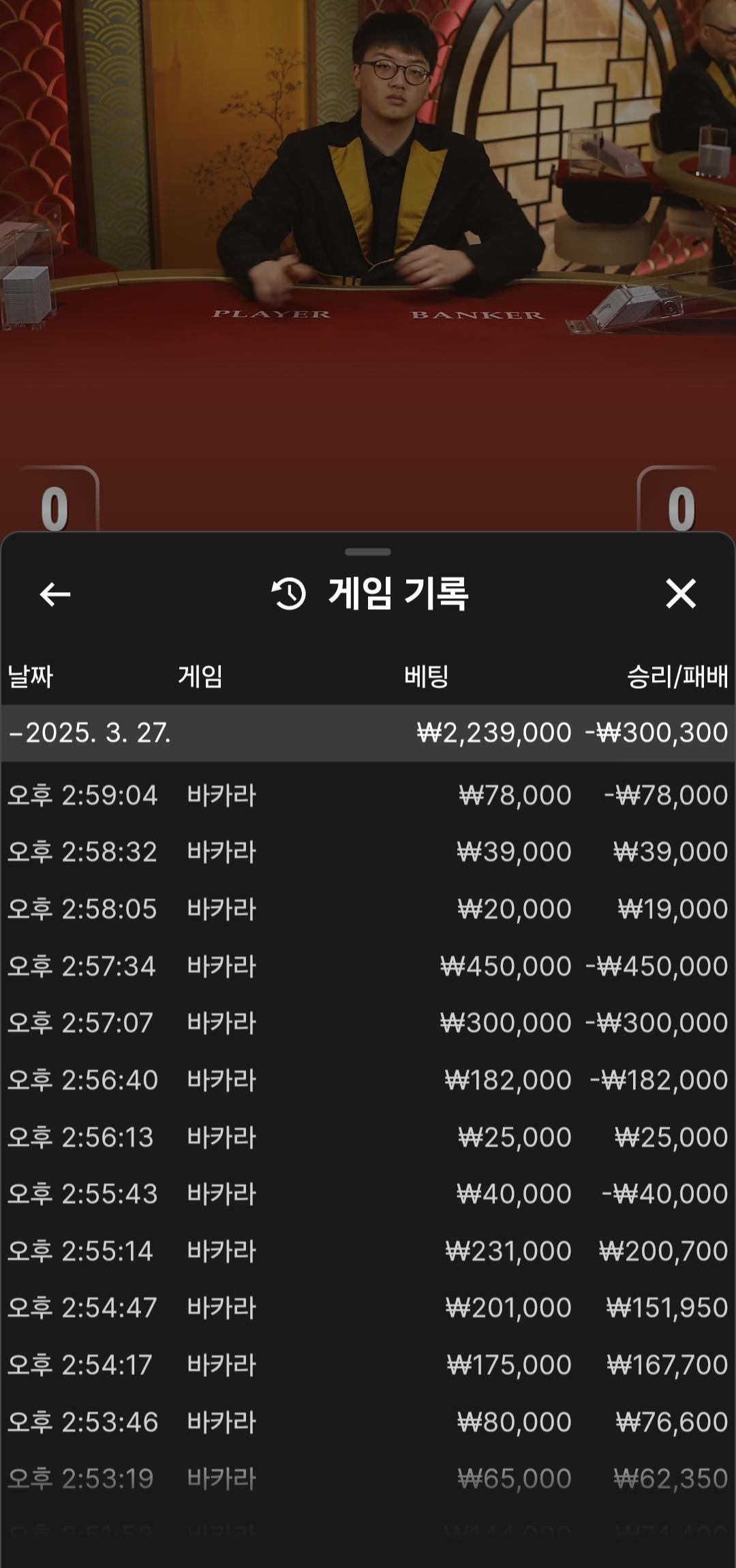The width and height of the screenshot is (736, 1568).
Task: Open the 오후 2:57:34 baccarat record
Action: pyautogui.click(x=368, y=966)
